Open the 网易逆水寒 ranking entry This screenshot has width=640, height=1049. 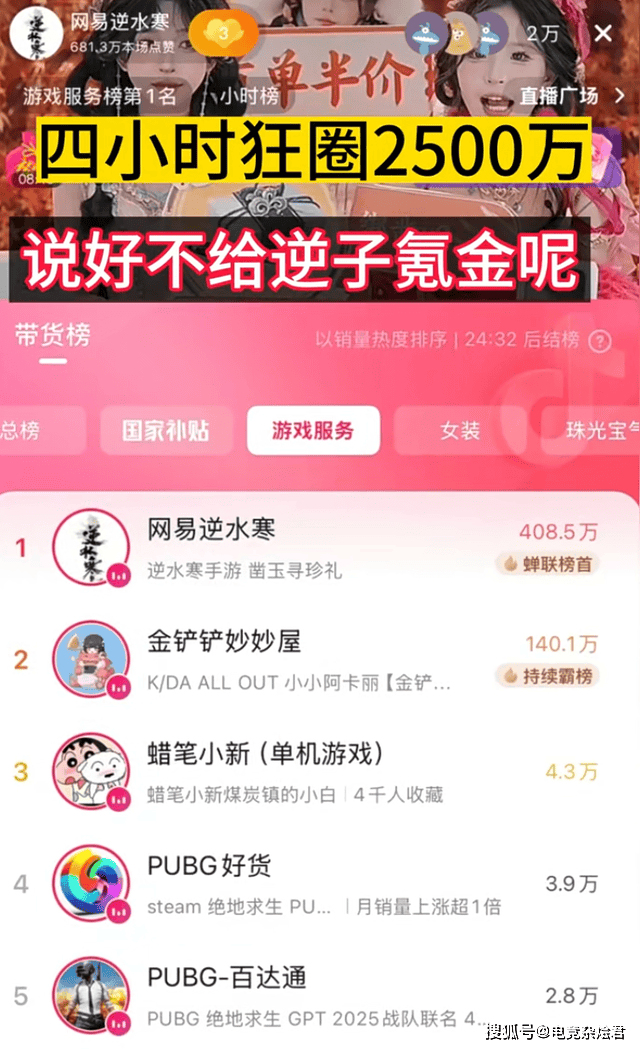pyautogui.click(x=320, y=548)
